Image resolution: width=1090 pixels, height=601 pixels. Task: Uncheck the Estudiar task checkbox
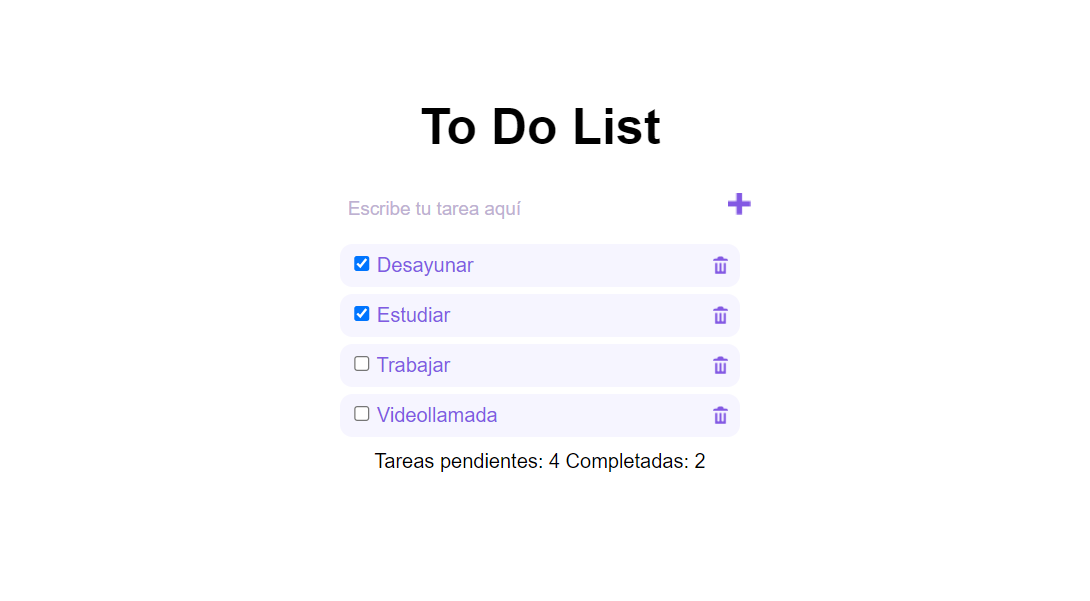(x=362, y=314)
